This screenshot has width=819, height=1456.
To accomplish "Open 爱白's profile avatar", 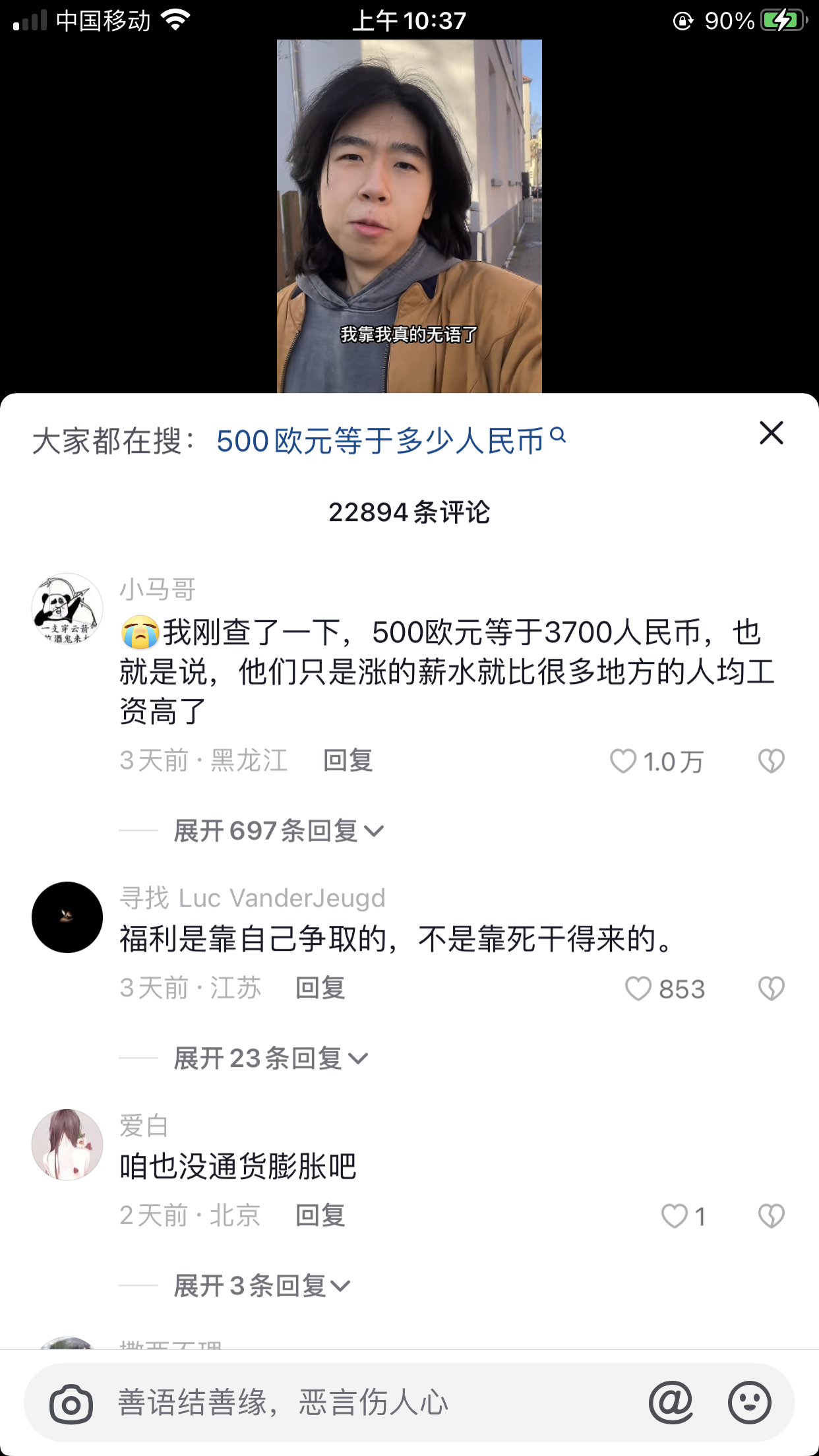I will click(x=67, y=1145).
